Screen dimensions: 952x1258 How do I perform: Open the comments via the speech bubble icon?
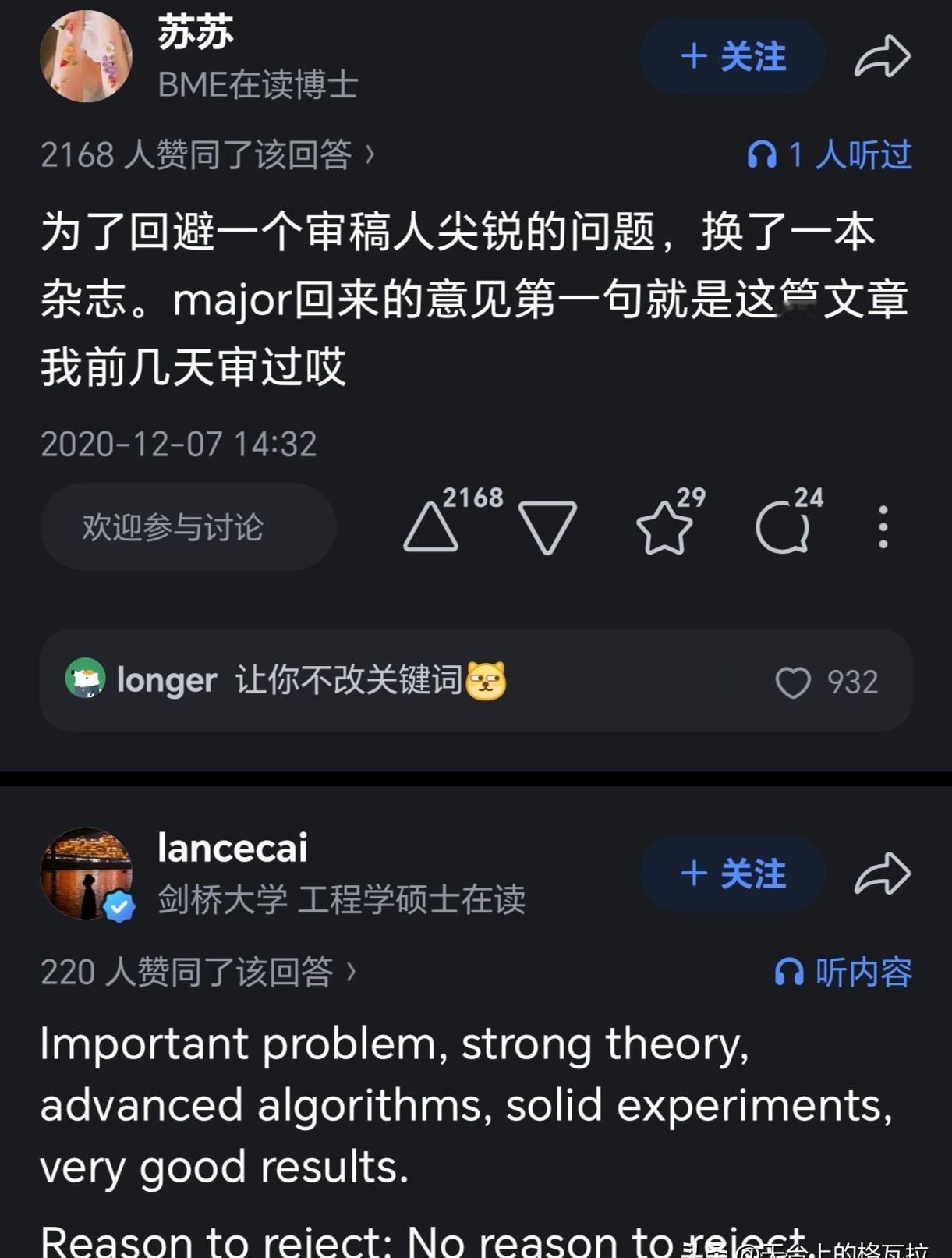tap(784, 528)
